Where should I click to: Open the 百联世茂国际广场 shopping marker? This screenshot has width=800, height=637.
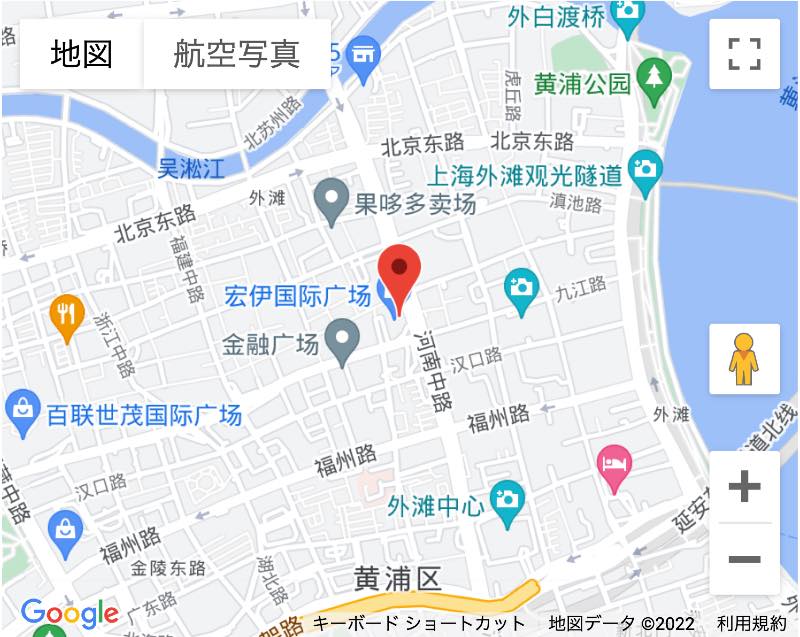[21, 407]
